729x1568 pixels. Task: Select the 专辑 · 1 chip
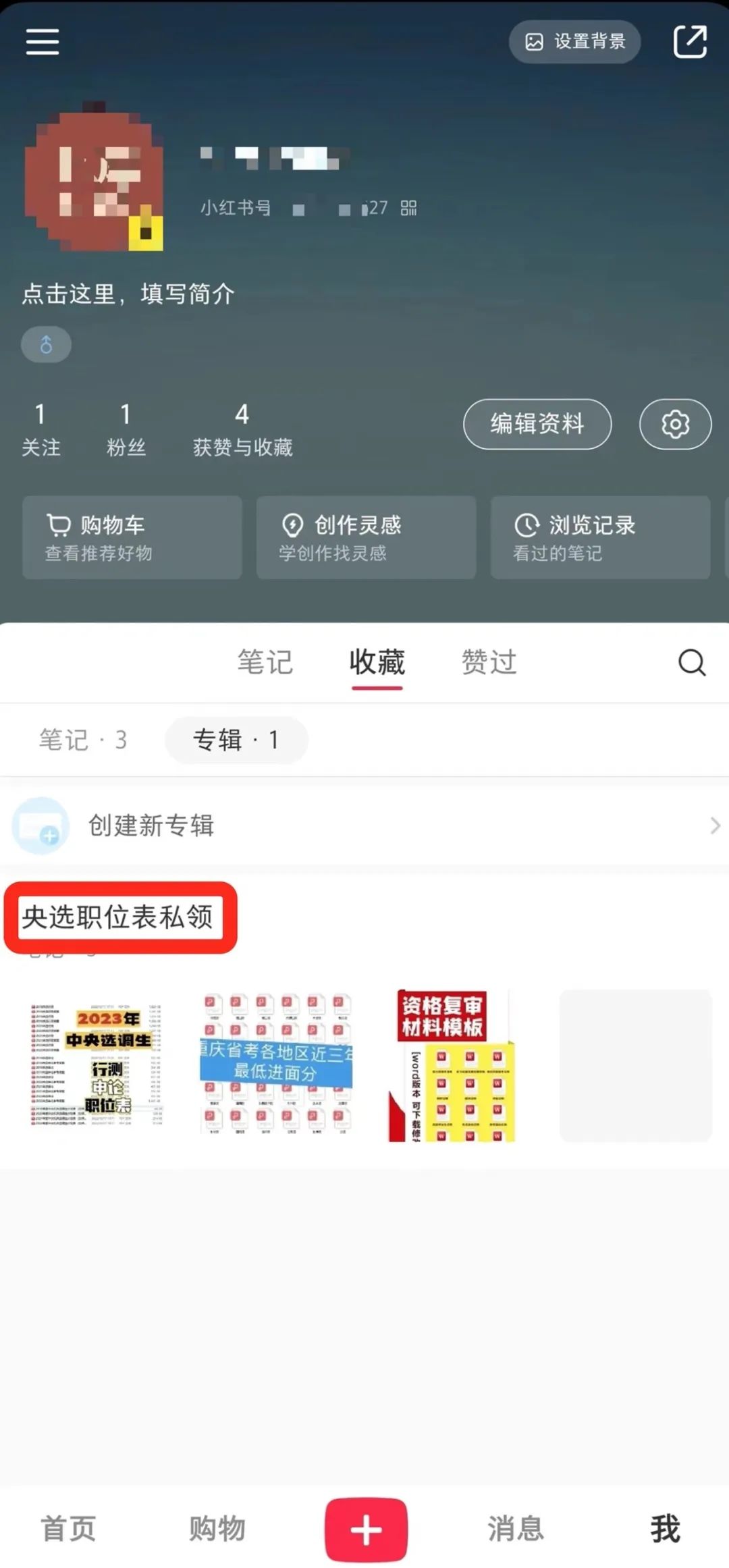pyautogui.click(x=236, y=740)
